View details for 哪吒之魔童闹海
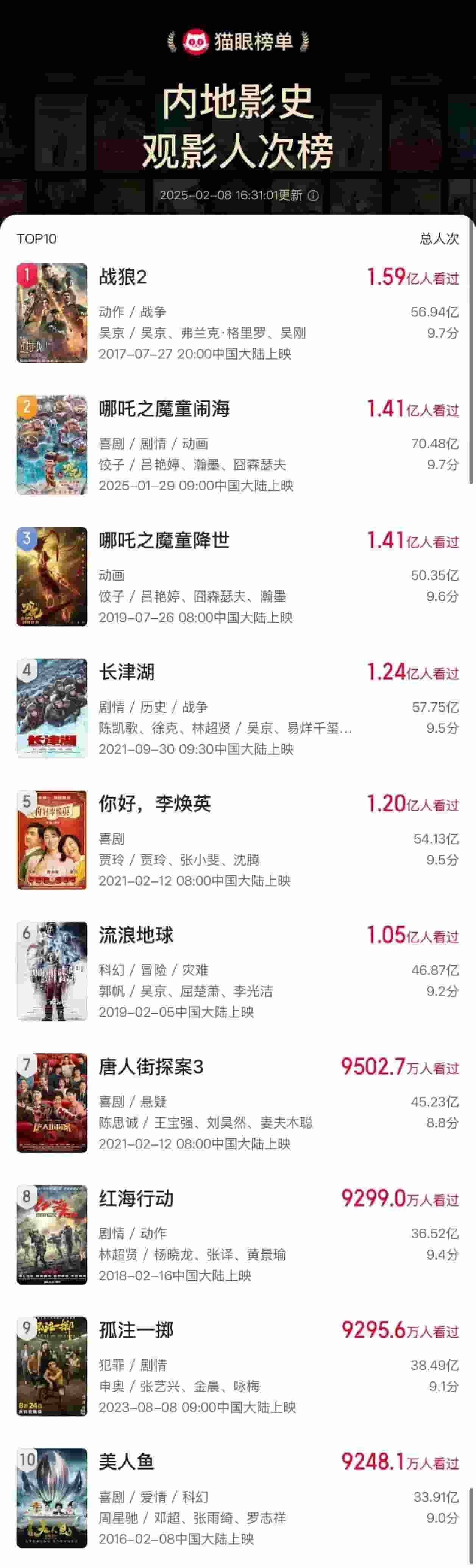This screenshot has width=476, height=1568. 164,408
